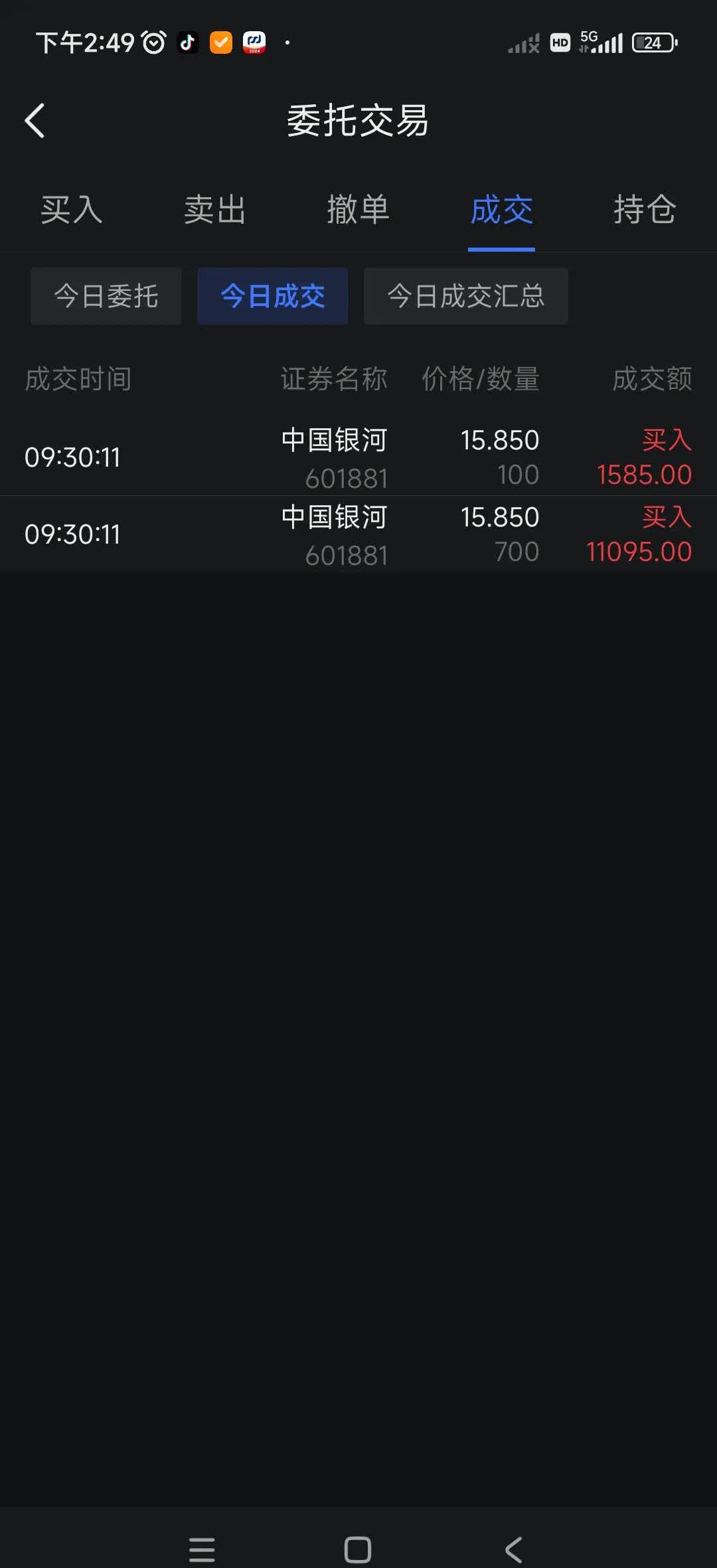Viewport: 717px width, 1568px height.
Task: Switch to the 撤单 tab
Action: tap(358, 210)
